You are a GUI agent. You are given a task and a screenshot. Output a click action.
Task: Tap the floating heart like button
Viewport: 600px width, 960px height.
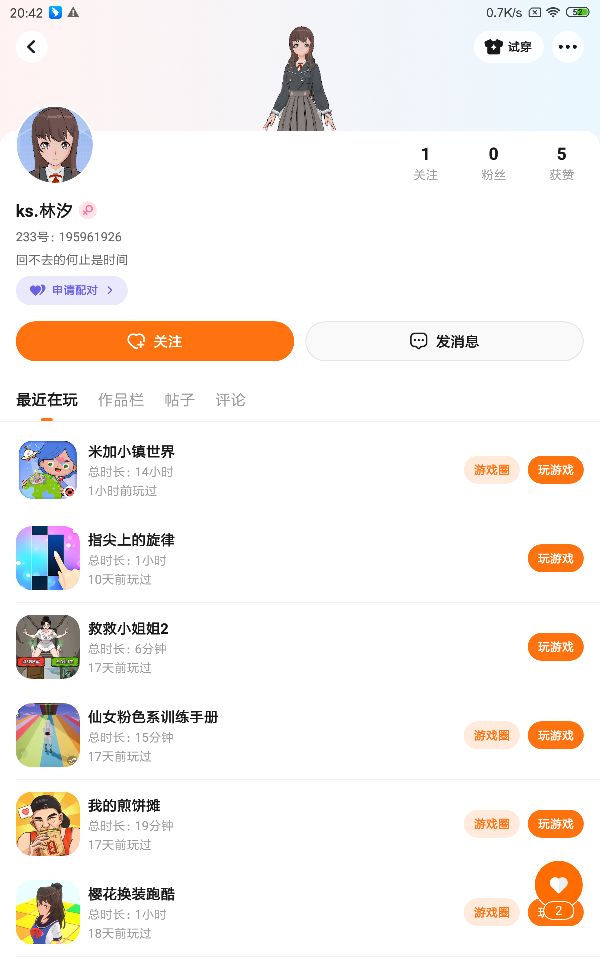pyautogui.click(x=558, y=884)
